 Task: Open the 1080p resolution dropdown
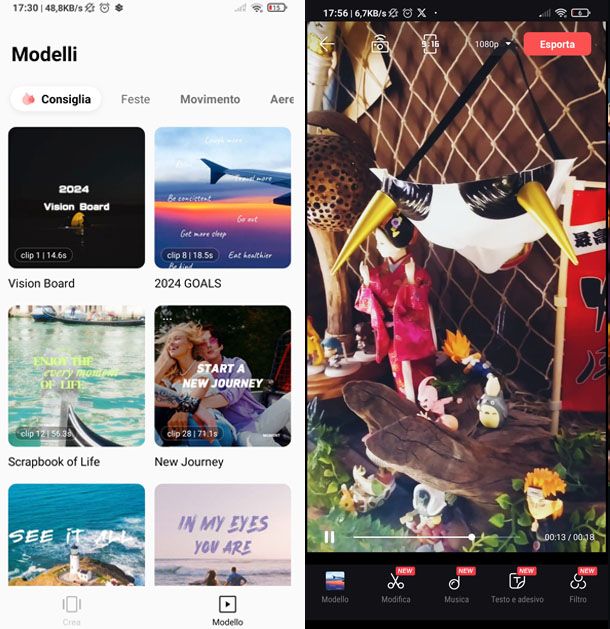pos(492,44)
